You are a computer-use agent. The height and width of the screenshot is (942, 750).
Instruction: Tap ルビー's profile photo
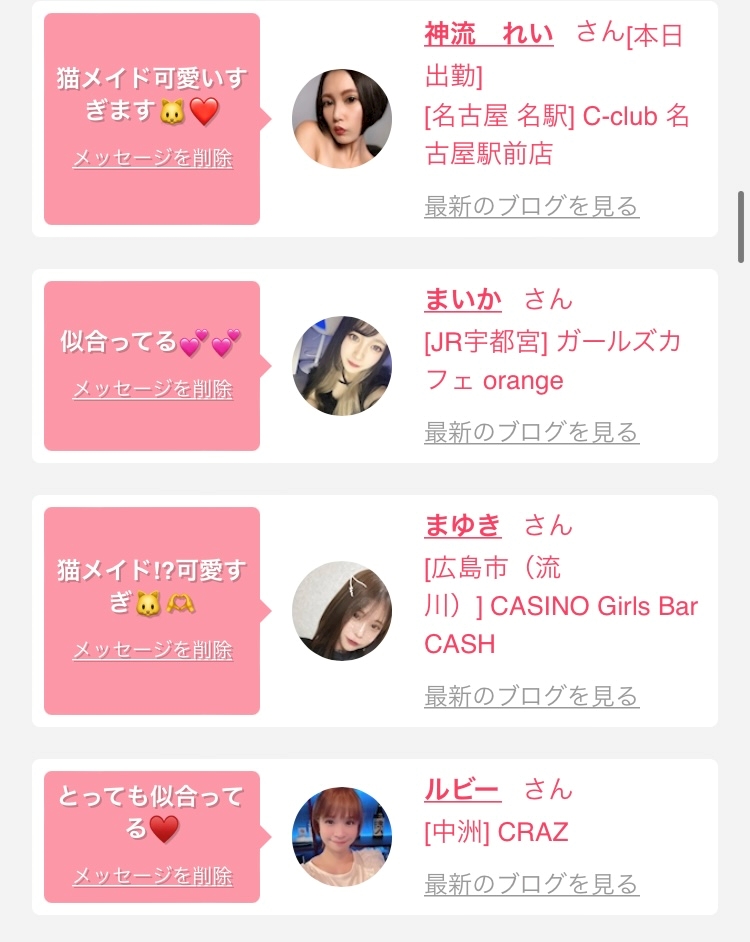[341, 837]
